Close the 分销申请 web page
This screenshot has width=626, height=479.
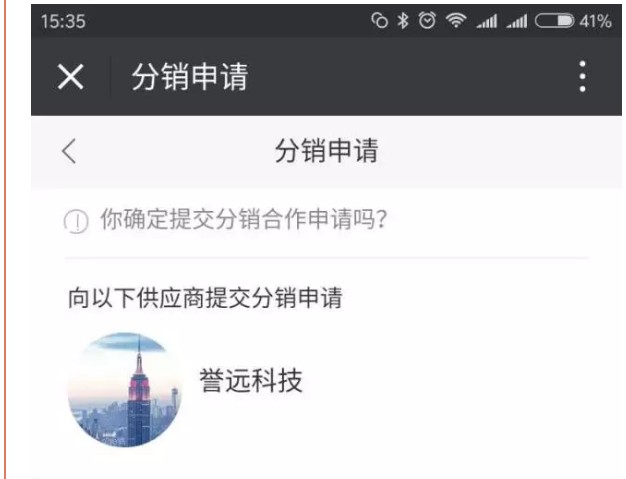(70, 78)
